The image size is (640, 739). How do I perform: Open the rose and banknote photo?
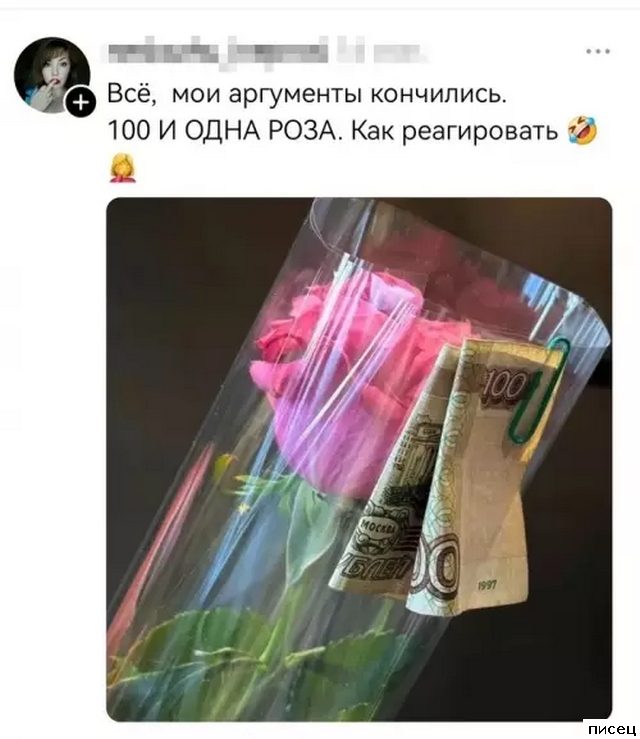[358, 458]
